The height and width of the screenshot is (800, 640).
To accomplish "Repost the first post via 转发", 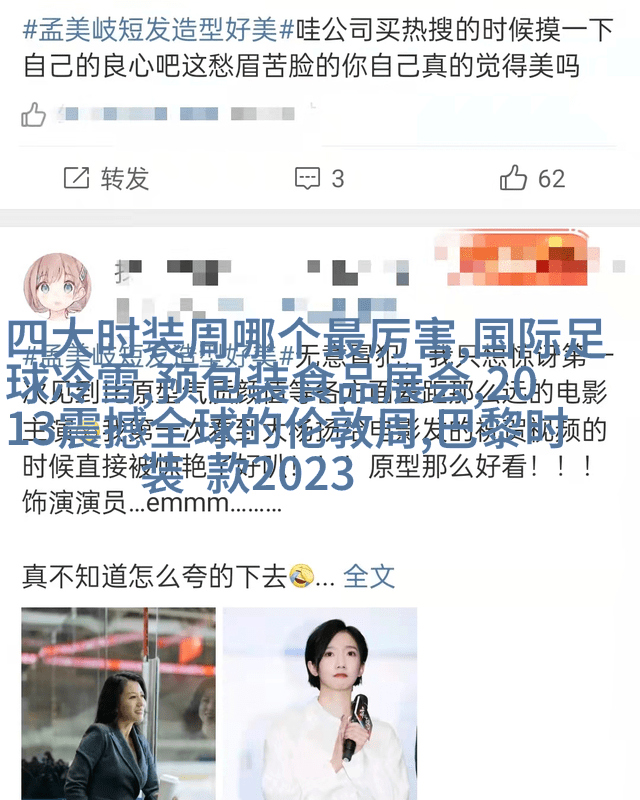I will 106,179.
